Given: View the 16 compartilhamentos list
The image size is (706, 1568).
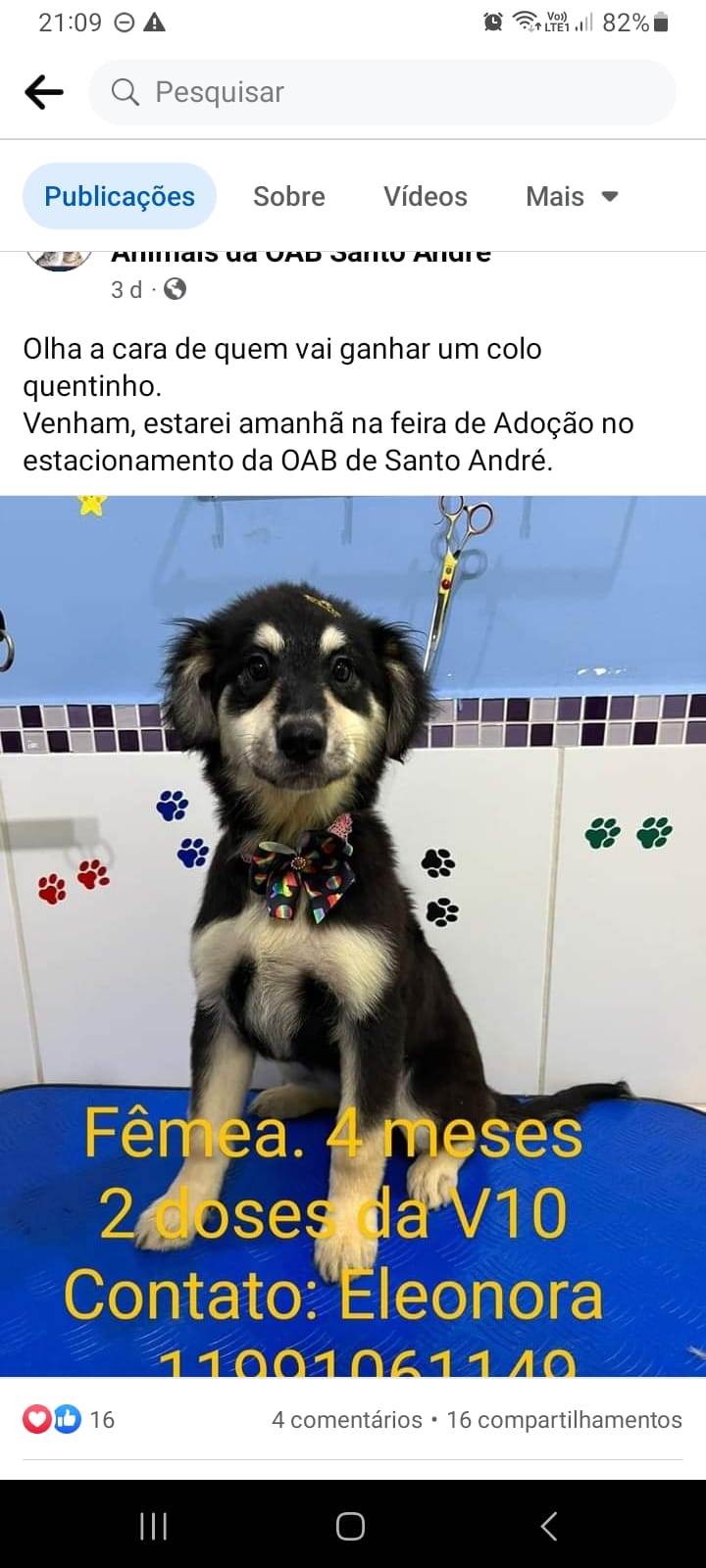Looking at the screenshot, I should (564, 1420).
